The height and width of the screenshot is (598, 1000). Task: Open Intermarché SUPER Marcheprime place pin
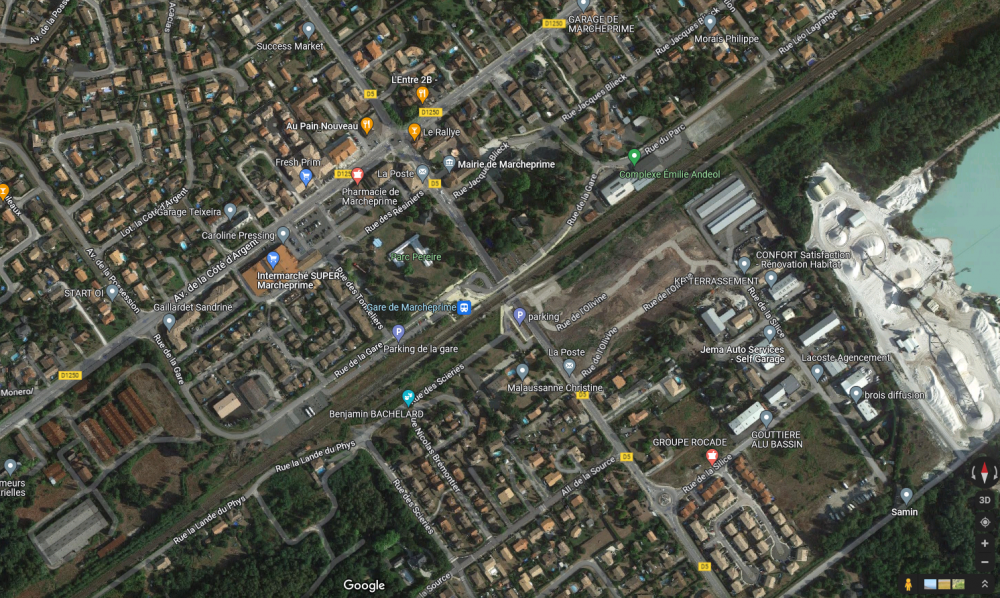pyautogui.click(x=272, y=258)
